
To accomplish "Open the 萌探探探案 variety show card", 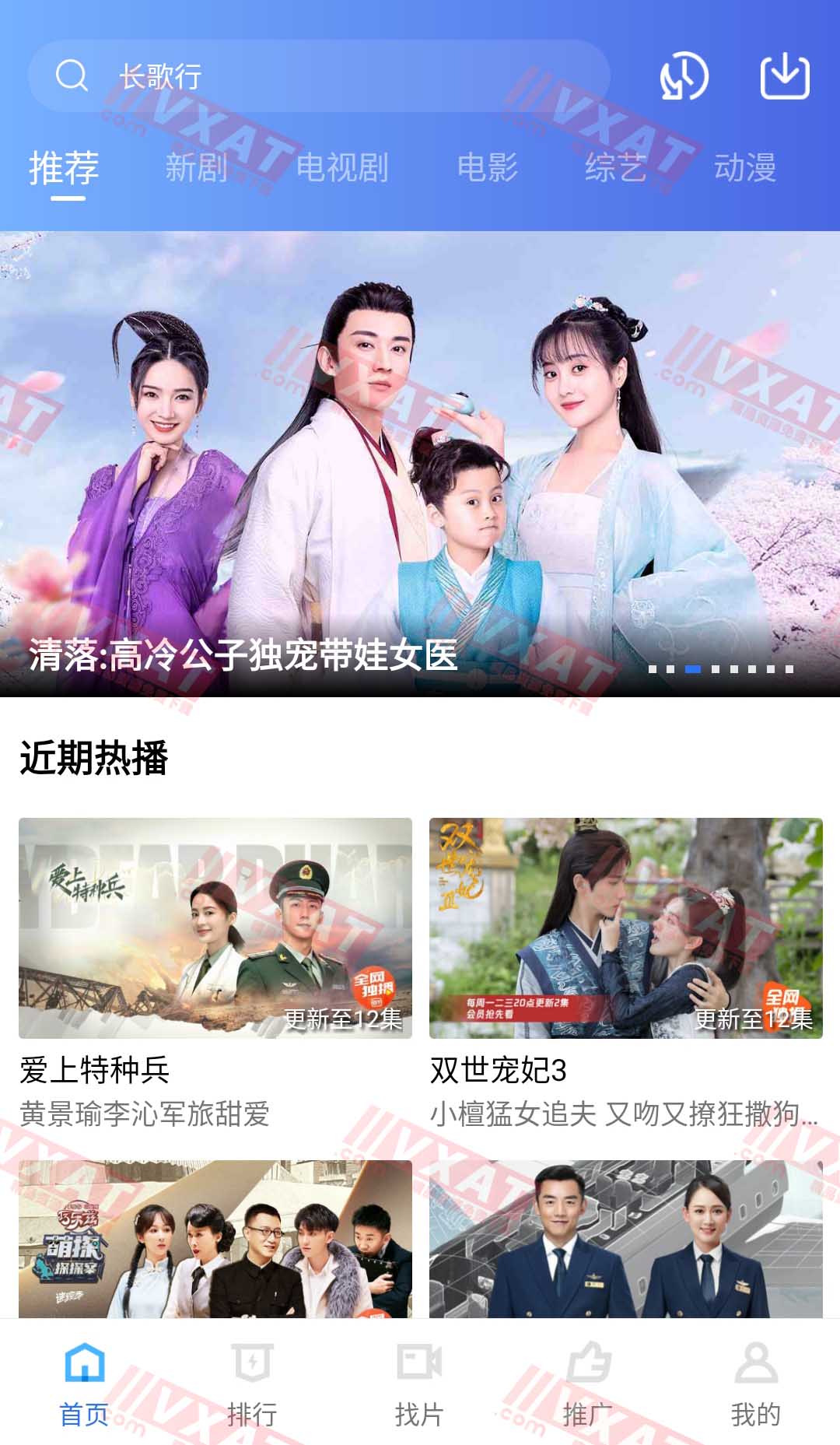I will 215,1239.
